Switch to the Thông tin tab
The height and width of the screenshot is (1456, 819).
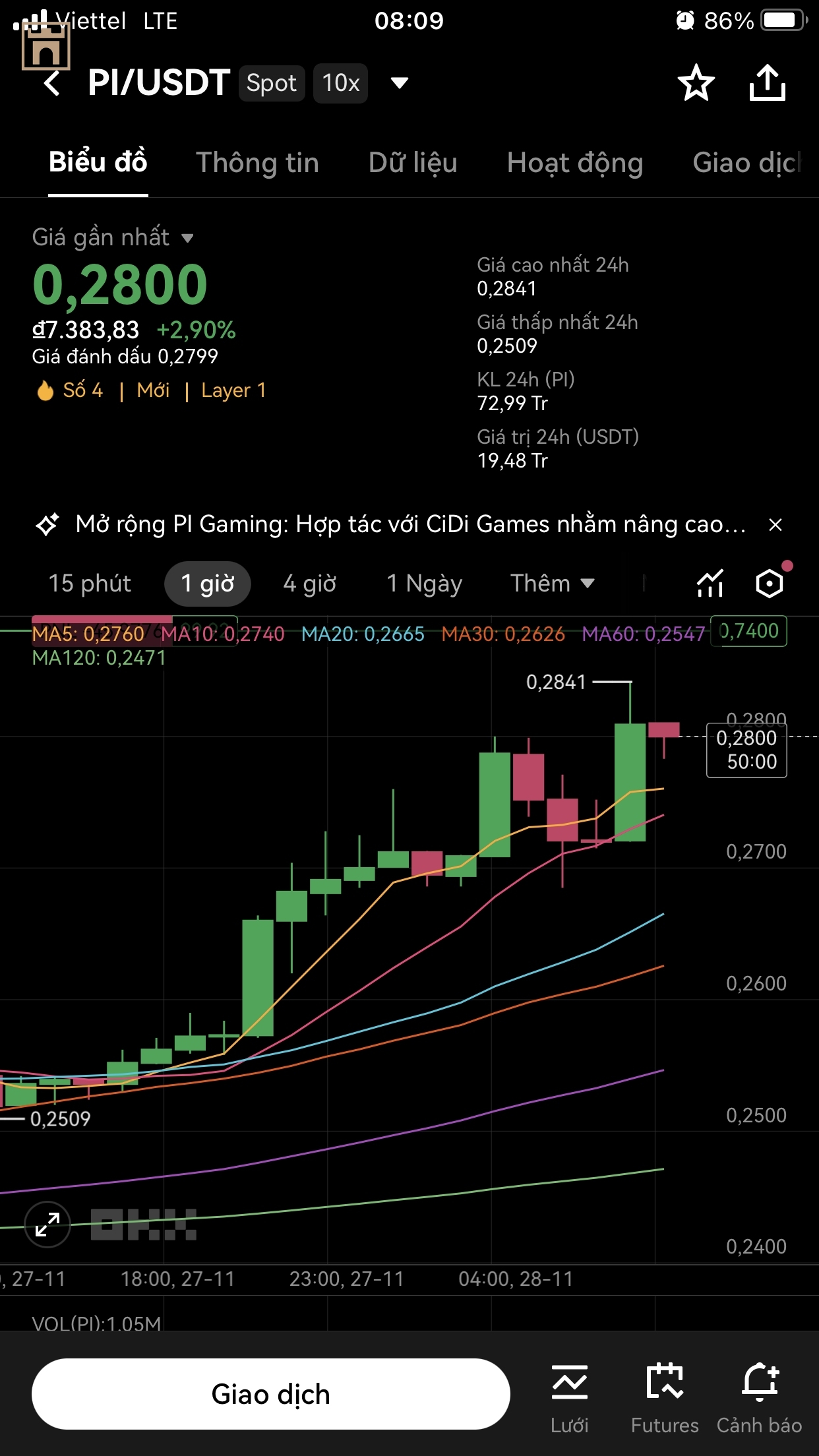[257, 163]
